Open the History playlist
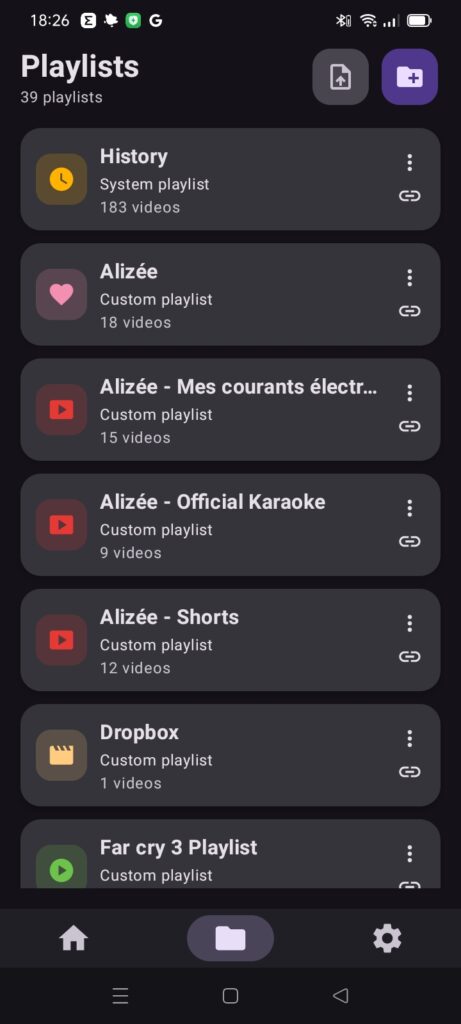 click(x=230, y=179)
